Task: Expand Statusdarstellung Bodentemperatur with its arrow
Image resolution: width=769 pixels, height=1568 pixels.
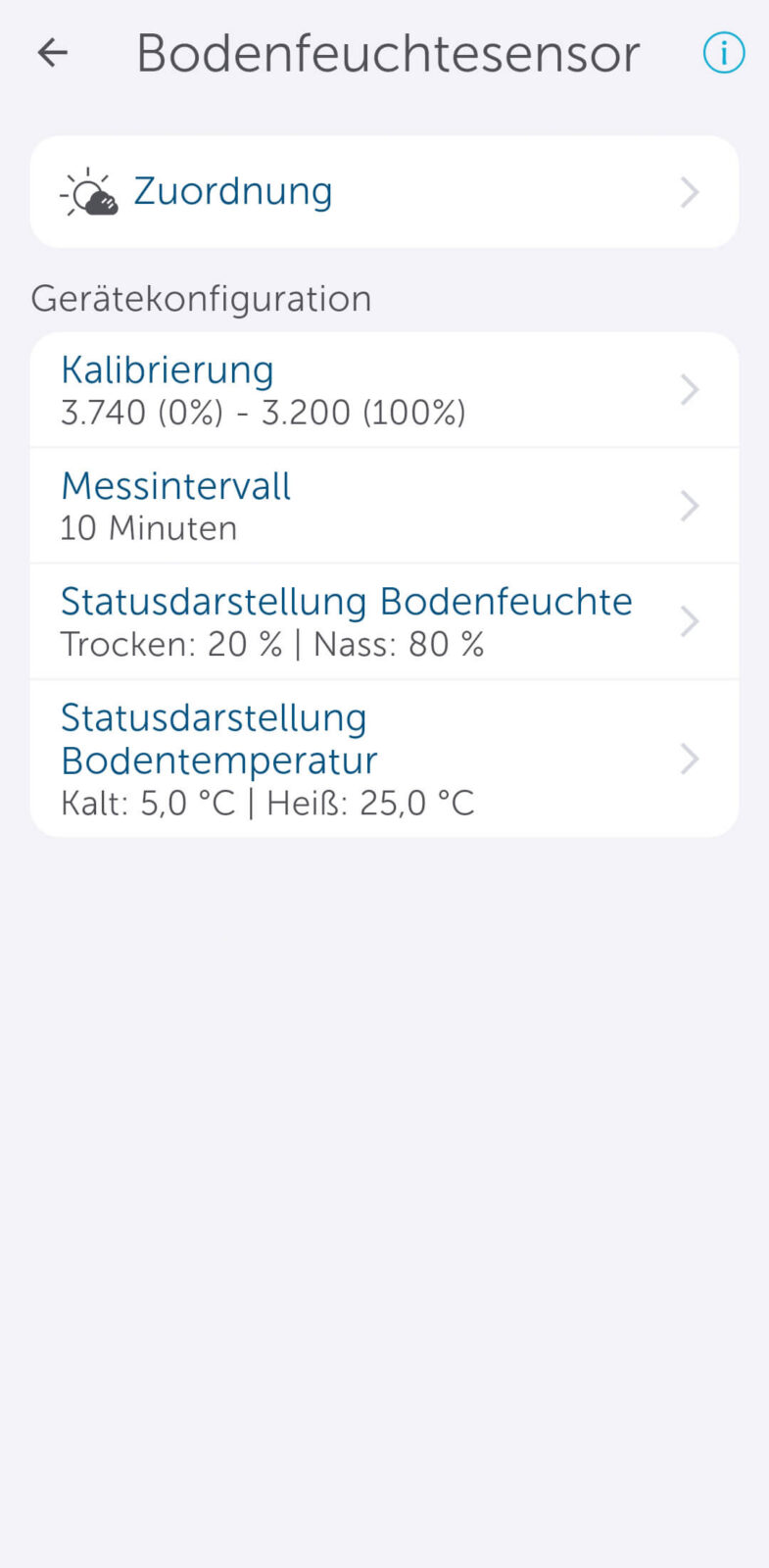Action: [x=689, y=759]
